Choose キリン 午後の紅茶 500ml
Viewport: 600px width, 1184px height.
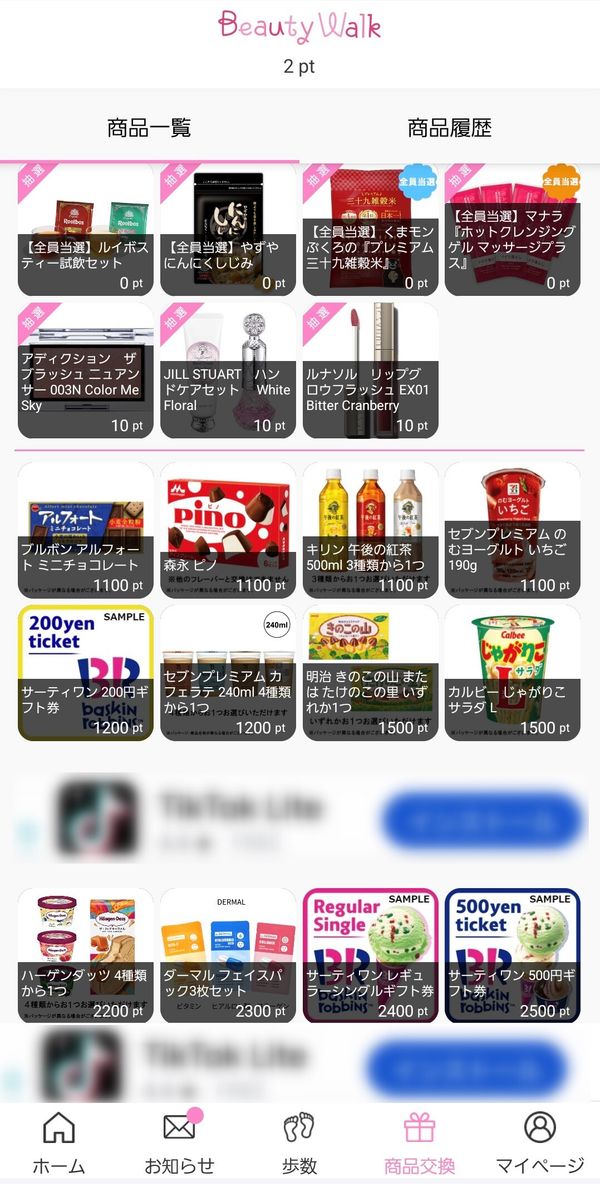pos(371,530)
